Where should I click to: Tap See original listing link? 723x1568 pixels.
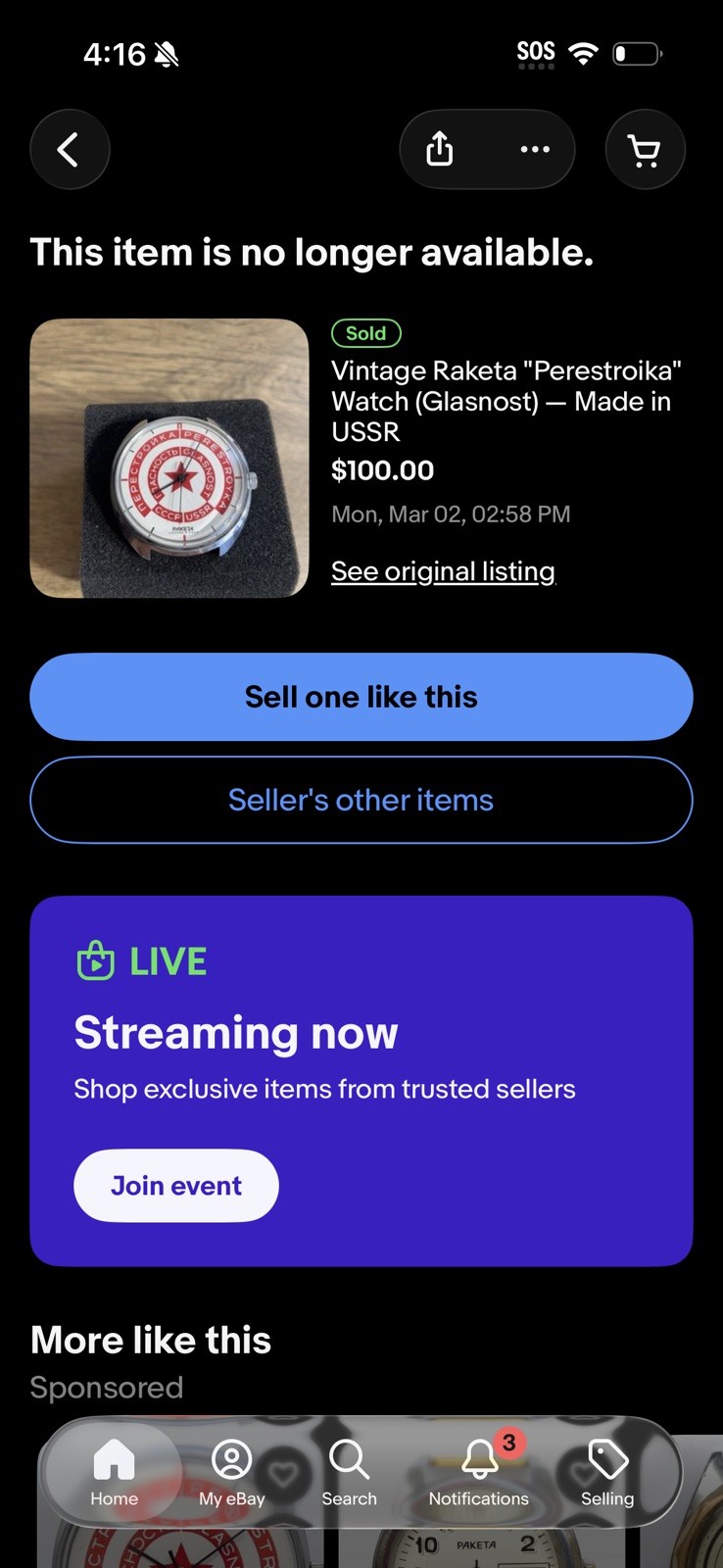click(x=443, y=571)
